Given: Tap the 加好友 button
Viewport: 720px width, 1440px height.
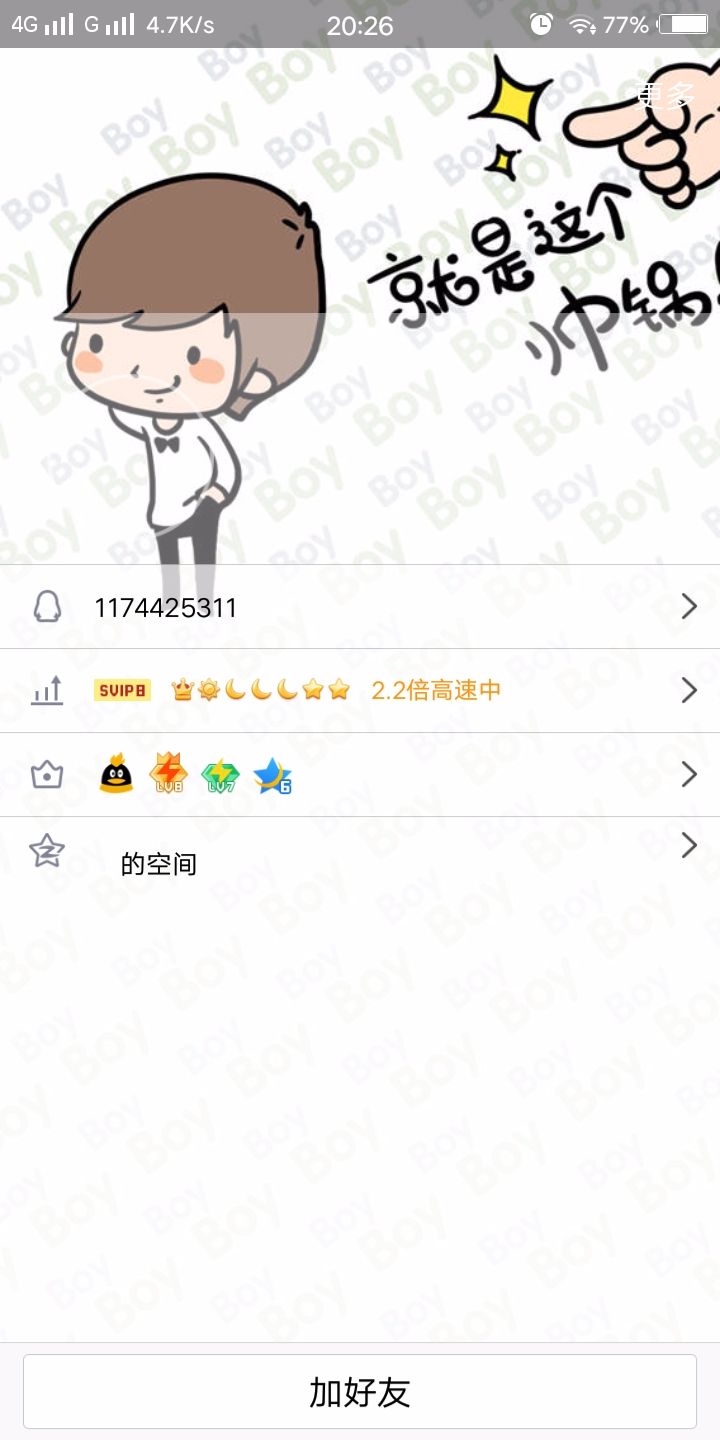Looking at the screenshot, I should click(360, 1392).
